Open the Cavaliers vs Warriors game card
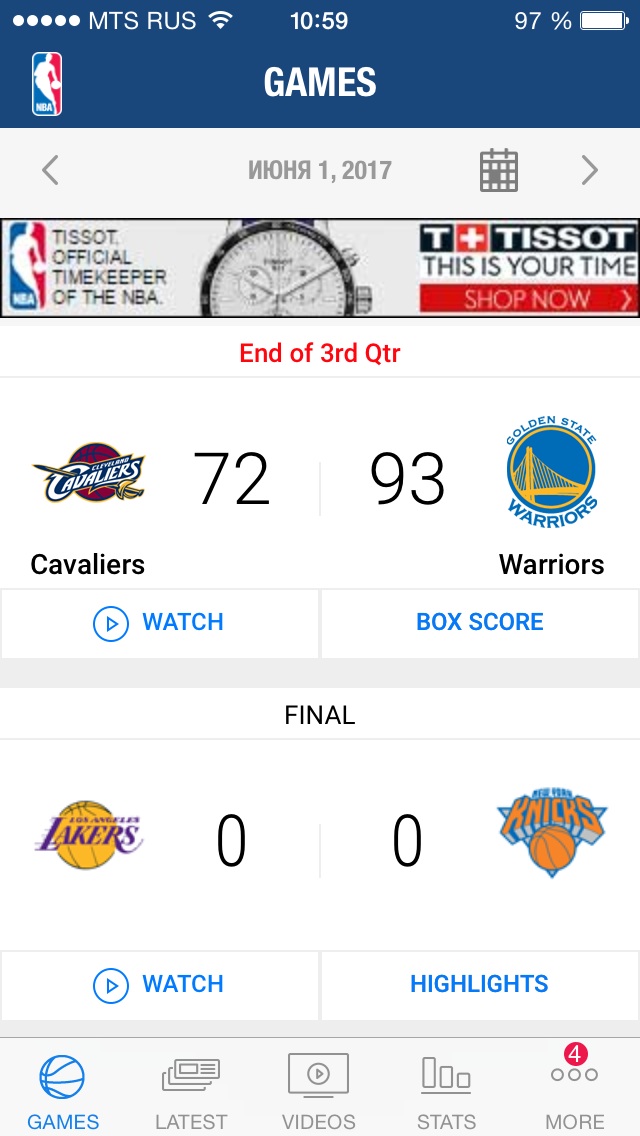 320,483
